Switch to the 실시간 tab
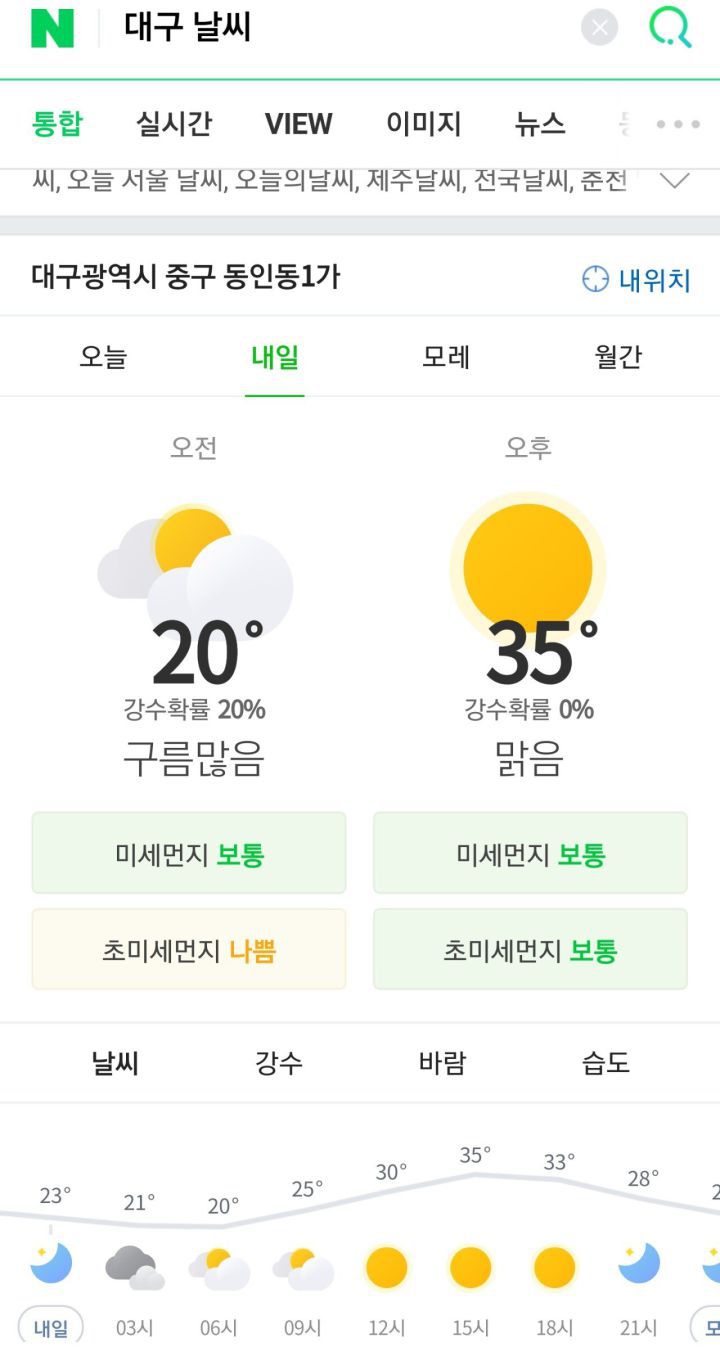Screen dimensions: 720x1347 click(x=174, y=124)
